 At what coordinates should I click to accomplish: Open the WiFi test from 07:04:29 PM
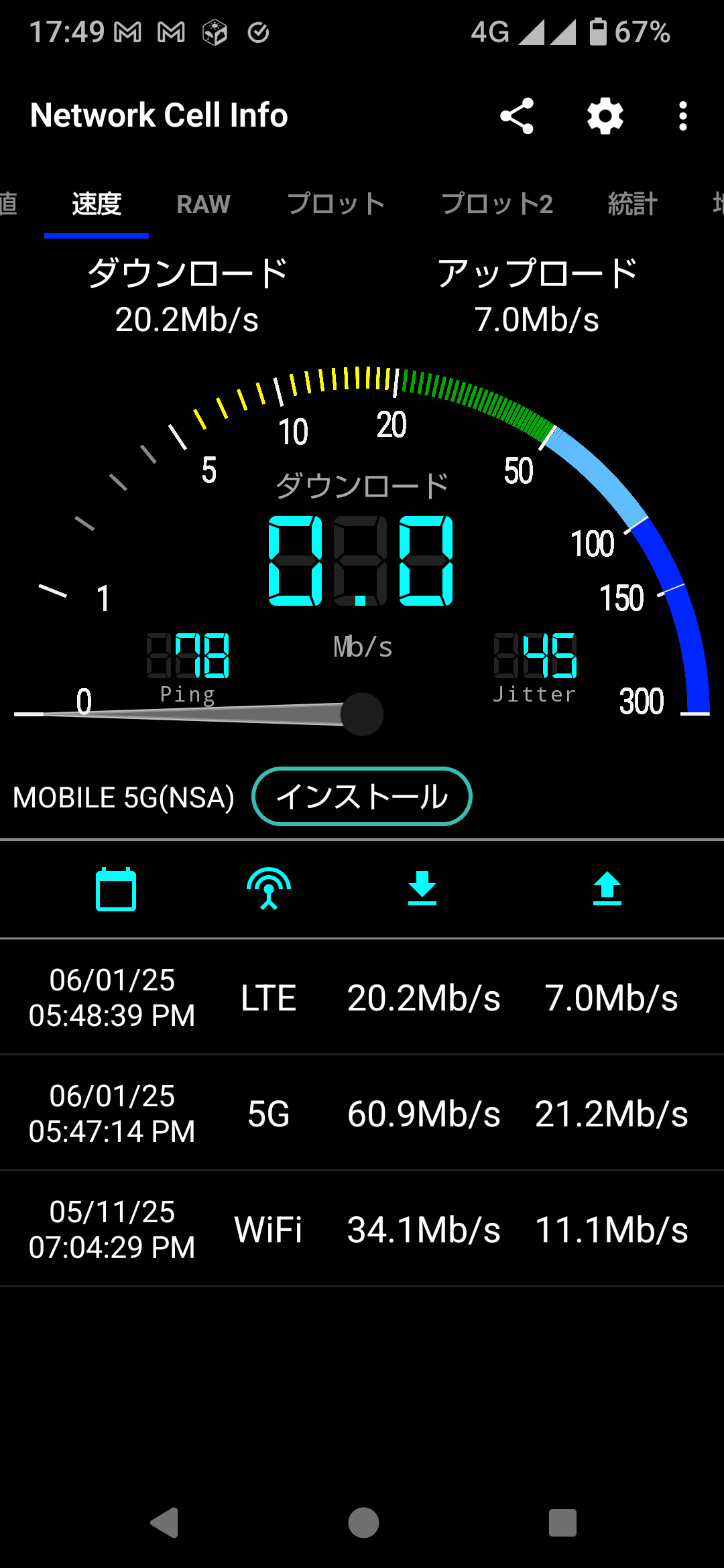pyautogui.click(x=362, y=1230)
